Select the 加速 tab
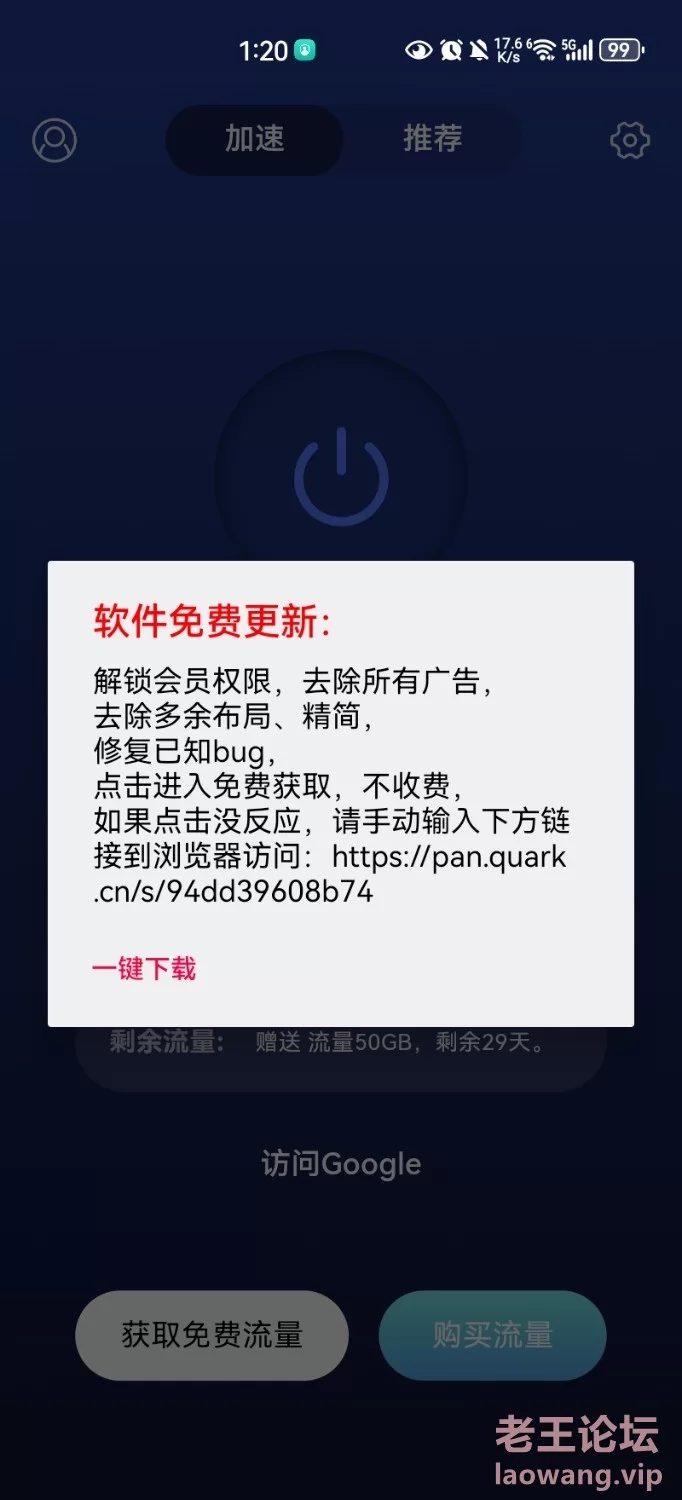 click(254, 139)
